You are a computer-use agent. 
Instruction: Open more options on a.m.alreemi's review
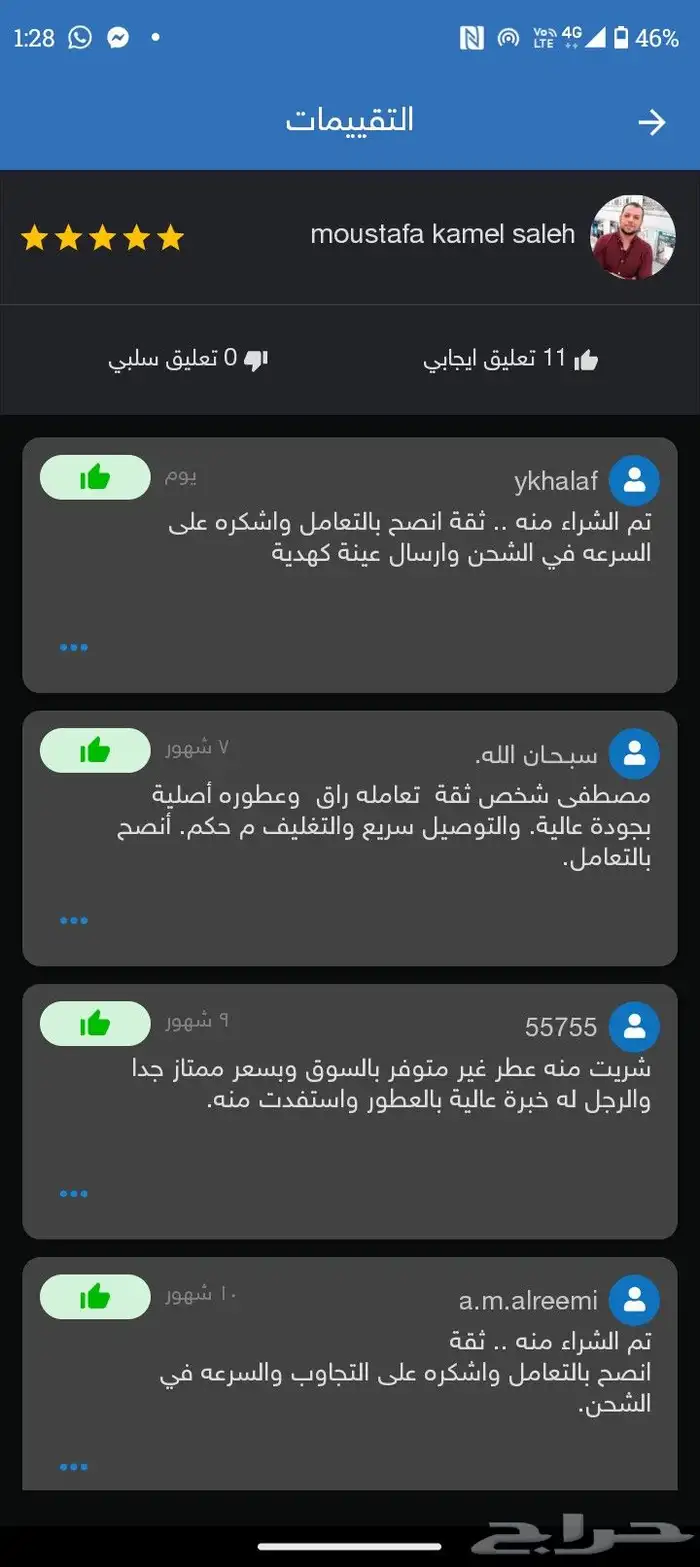[74, 1466]
